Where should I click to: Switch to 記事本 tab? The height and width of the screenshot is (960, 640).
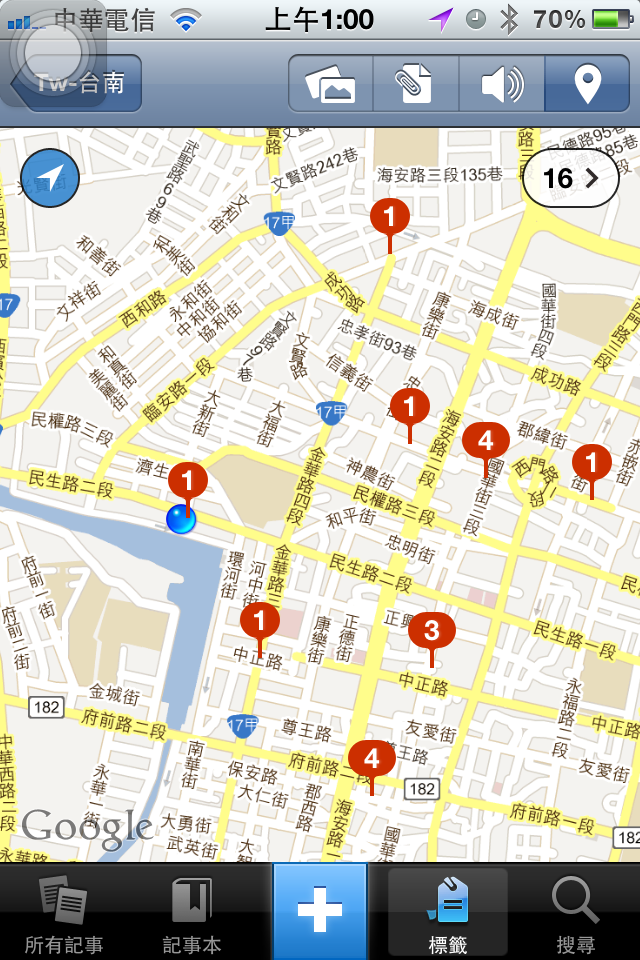(192, 912)
